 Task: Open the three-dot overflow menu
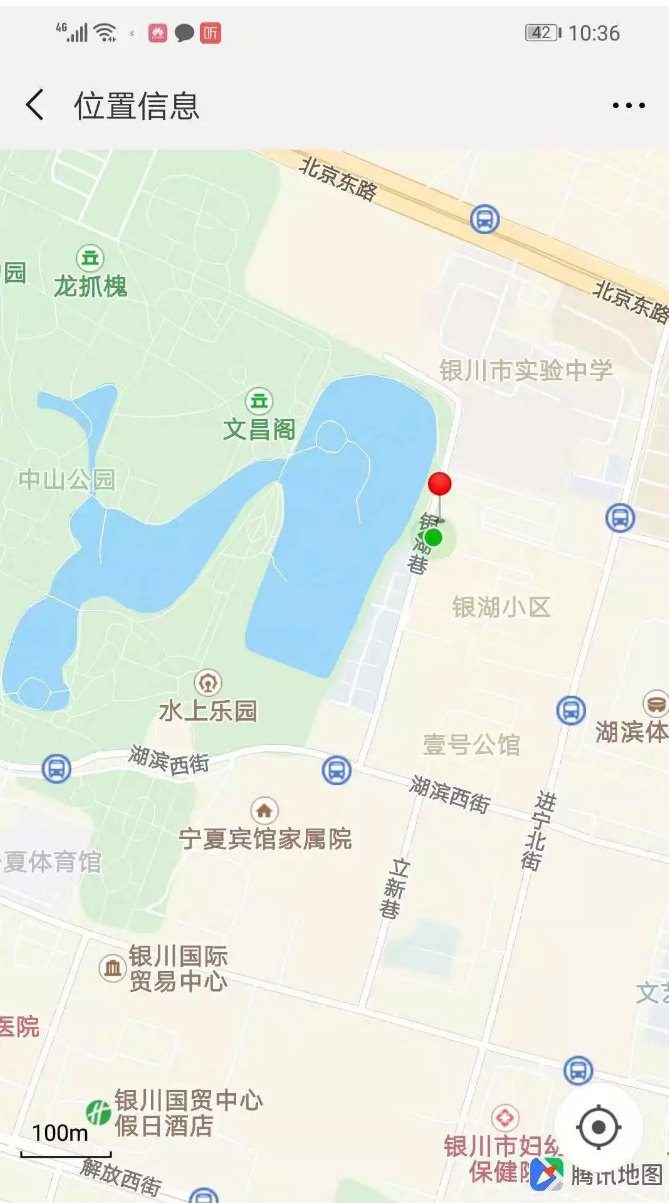pyautogui.click(x=628, y=106)
